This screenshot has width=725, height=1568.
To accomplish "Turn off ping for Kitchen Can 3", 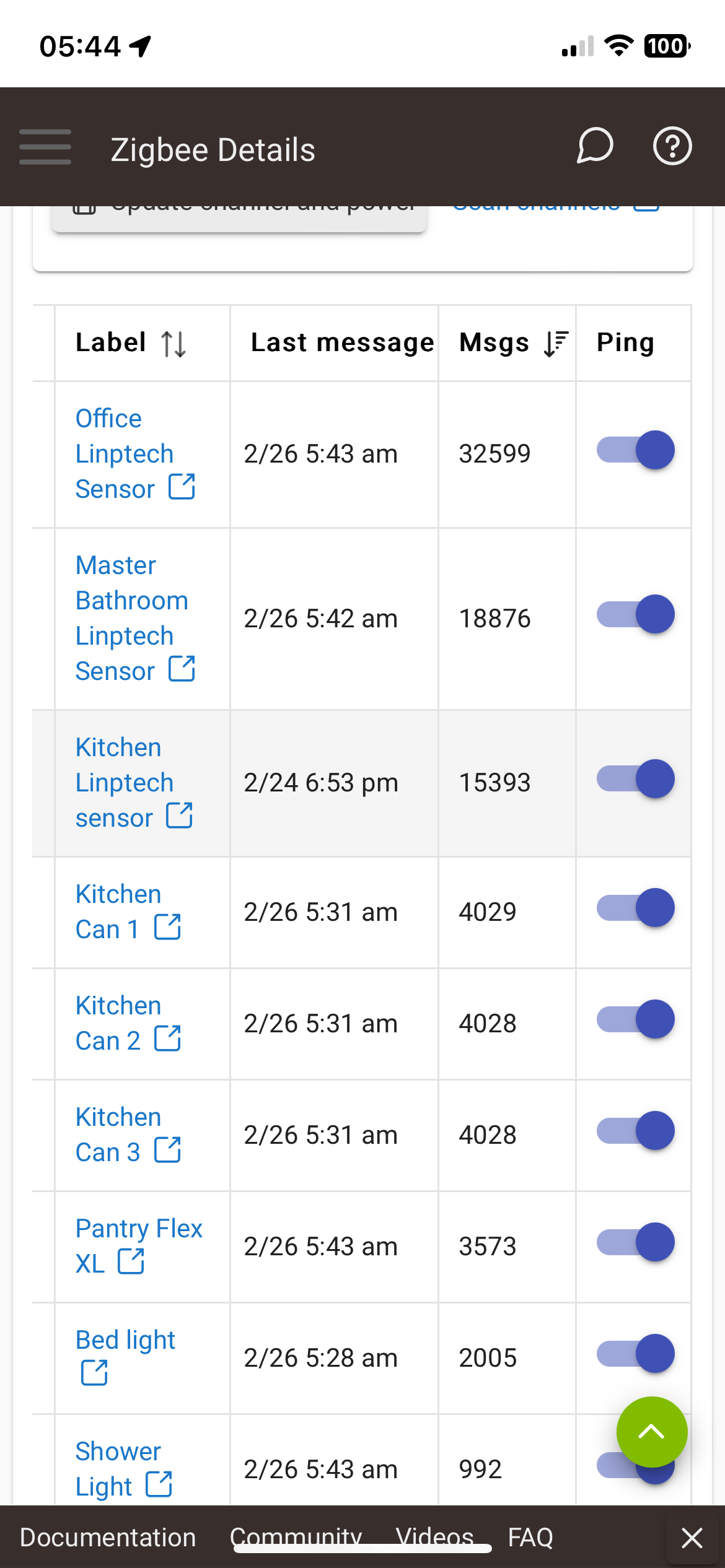I will 635,1131.
